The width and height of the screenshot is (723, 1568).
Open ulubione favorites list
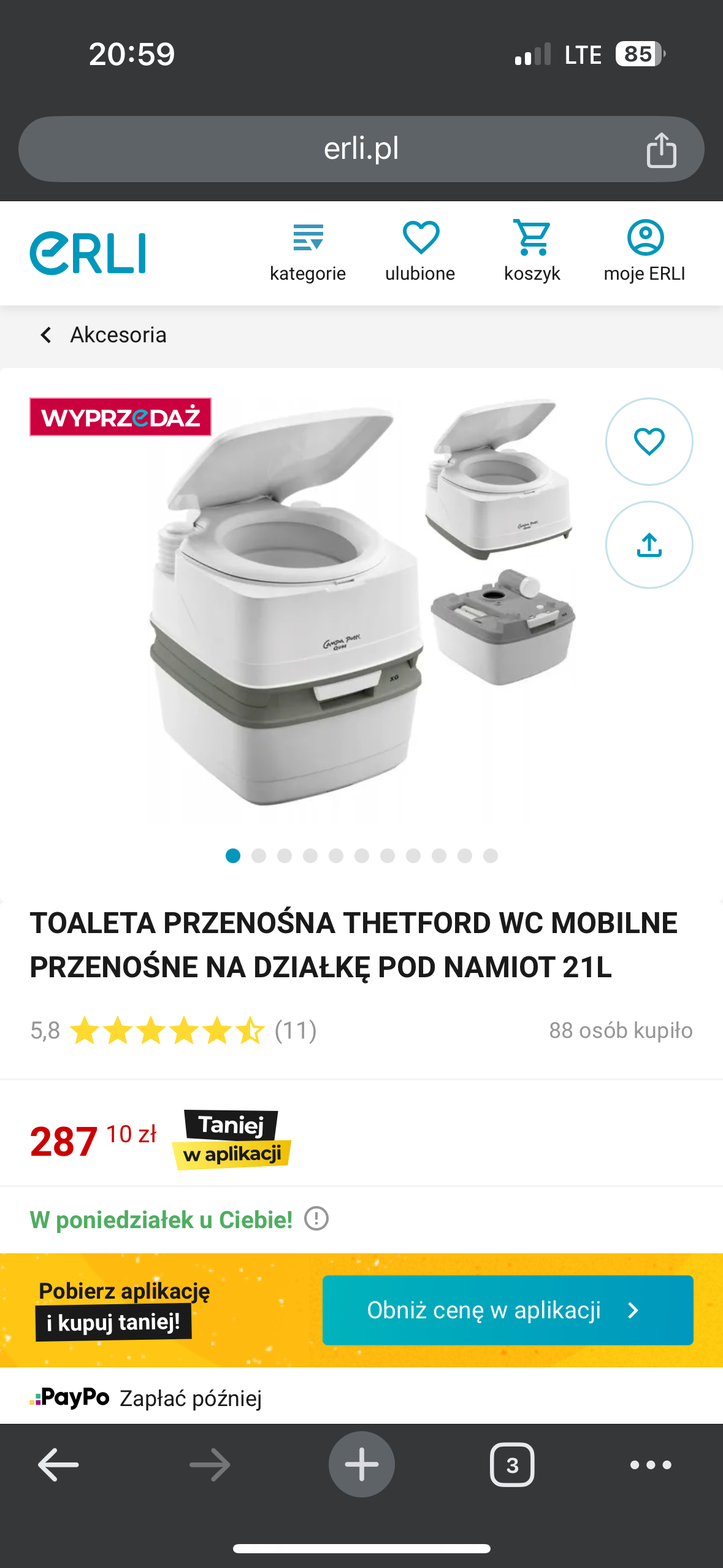point(420,252)
